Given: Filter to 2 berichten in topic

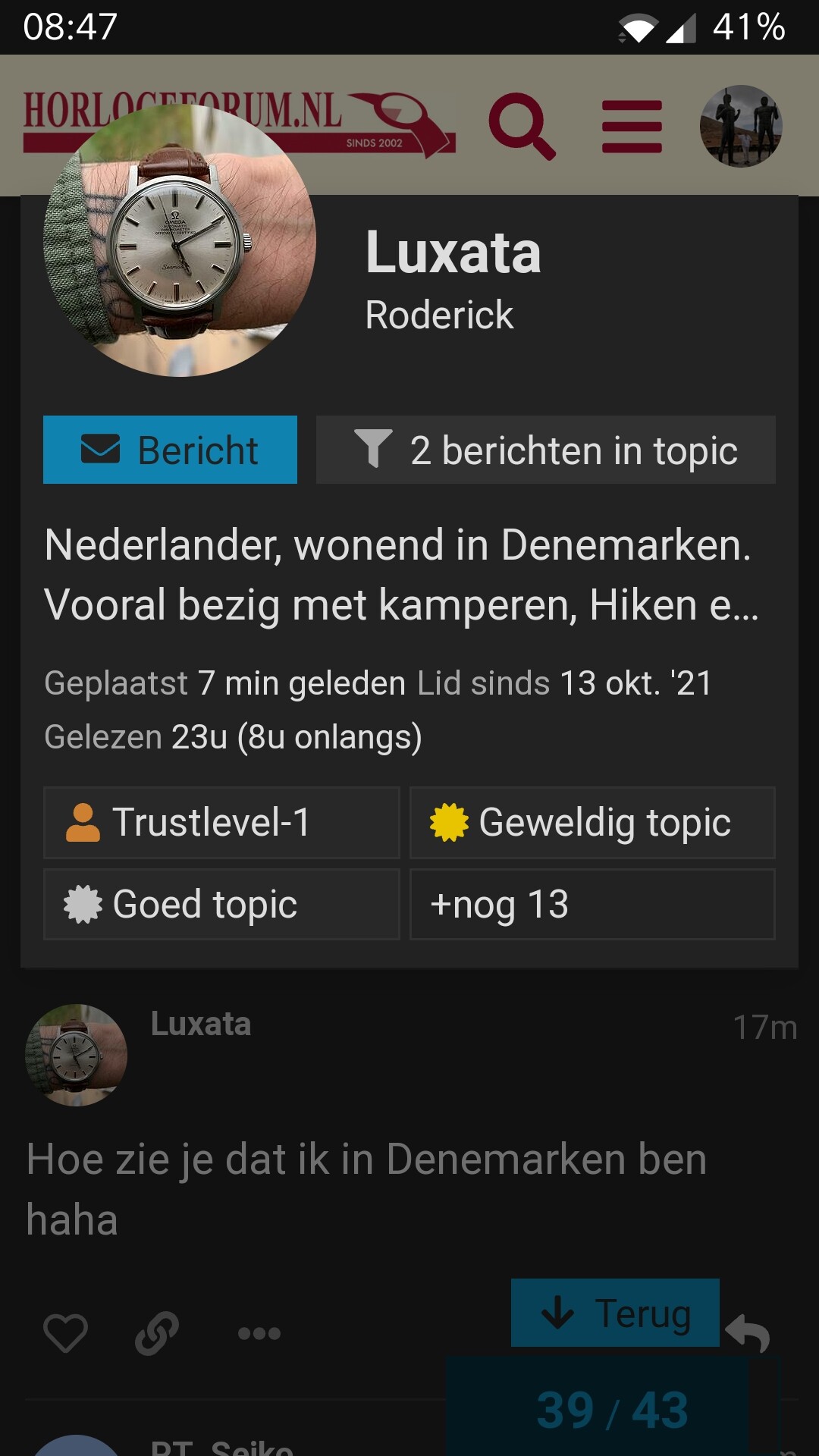Looking at the screenshot, I should tap(546, 450).
